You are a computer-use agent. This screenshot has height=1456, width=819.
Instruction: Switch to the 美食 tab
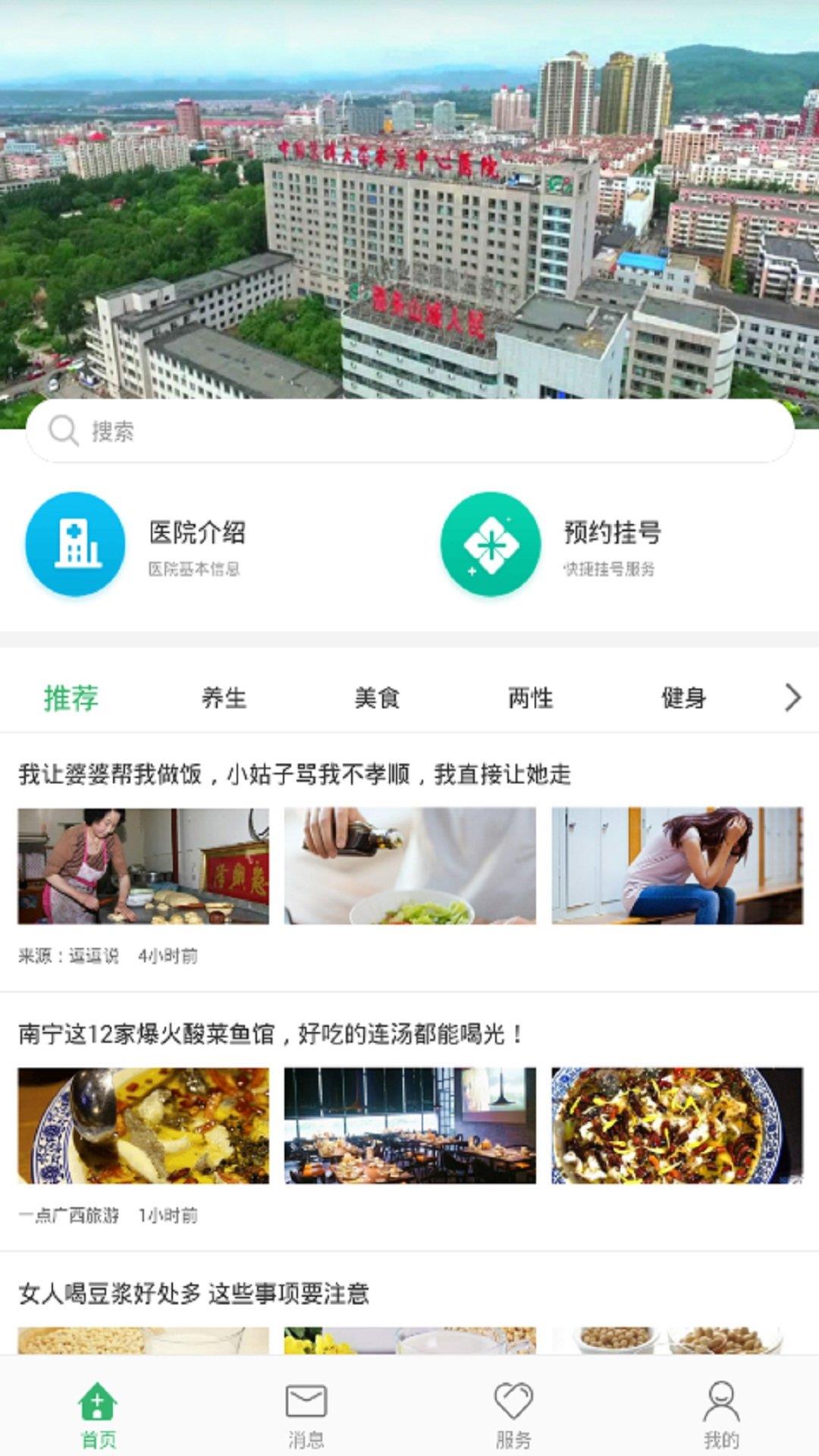pyautogui.click(x=377, y=698)
